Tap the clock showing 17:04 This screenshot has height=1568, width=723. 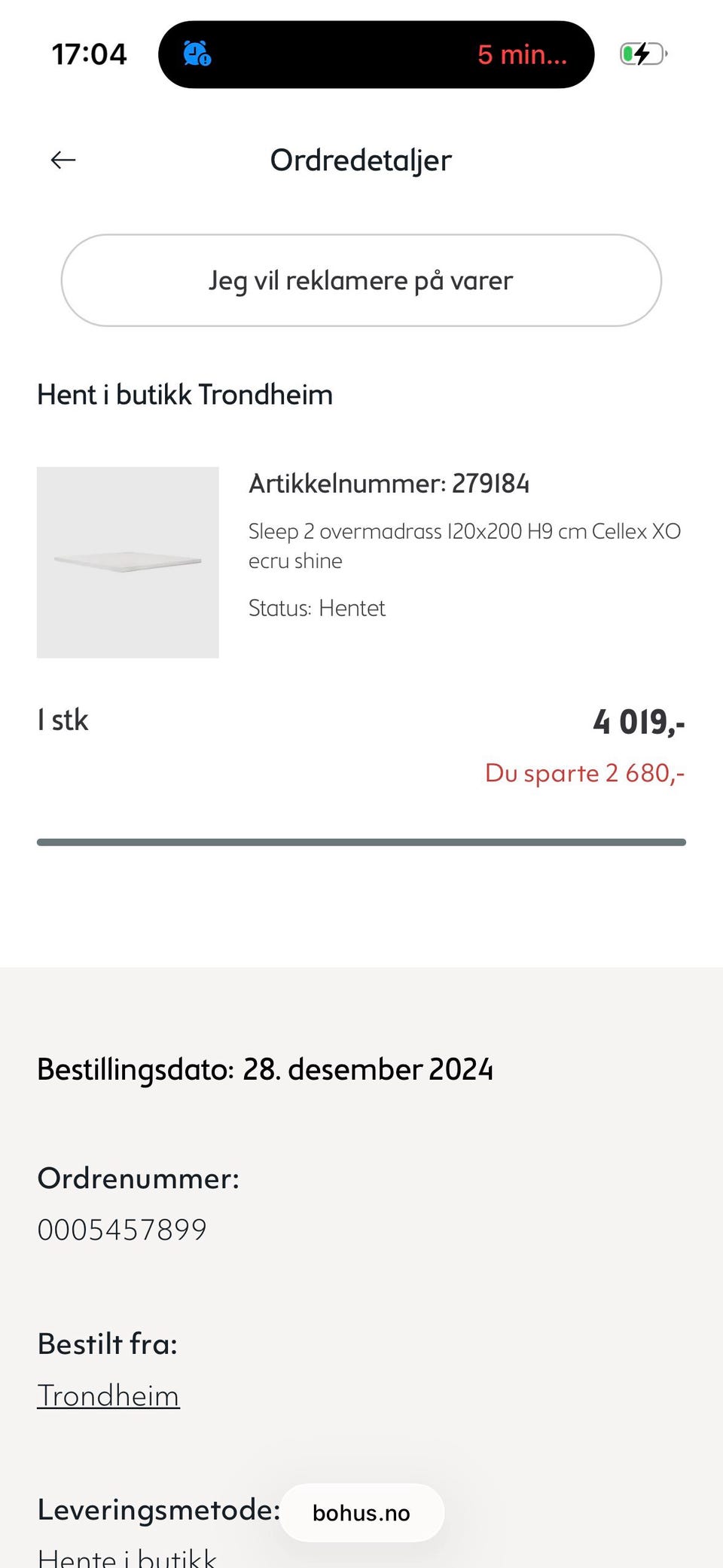coord(89,53)
